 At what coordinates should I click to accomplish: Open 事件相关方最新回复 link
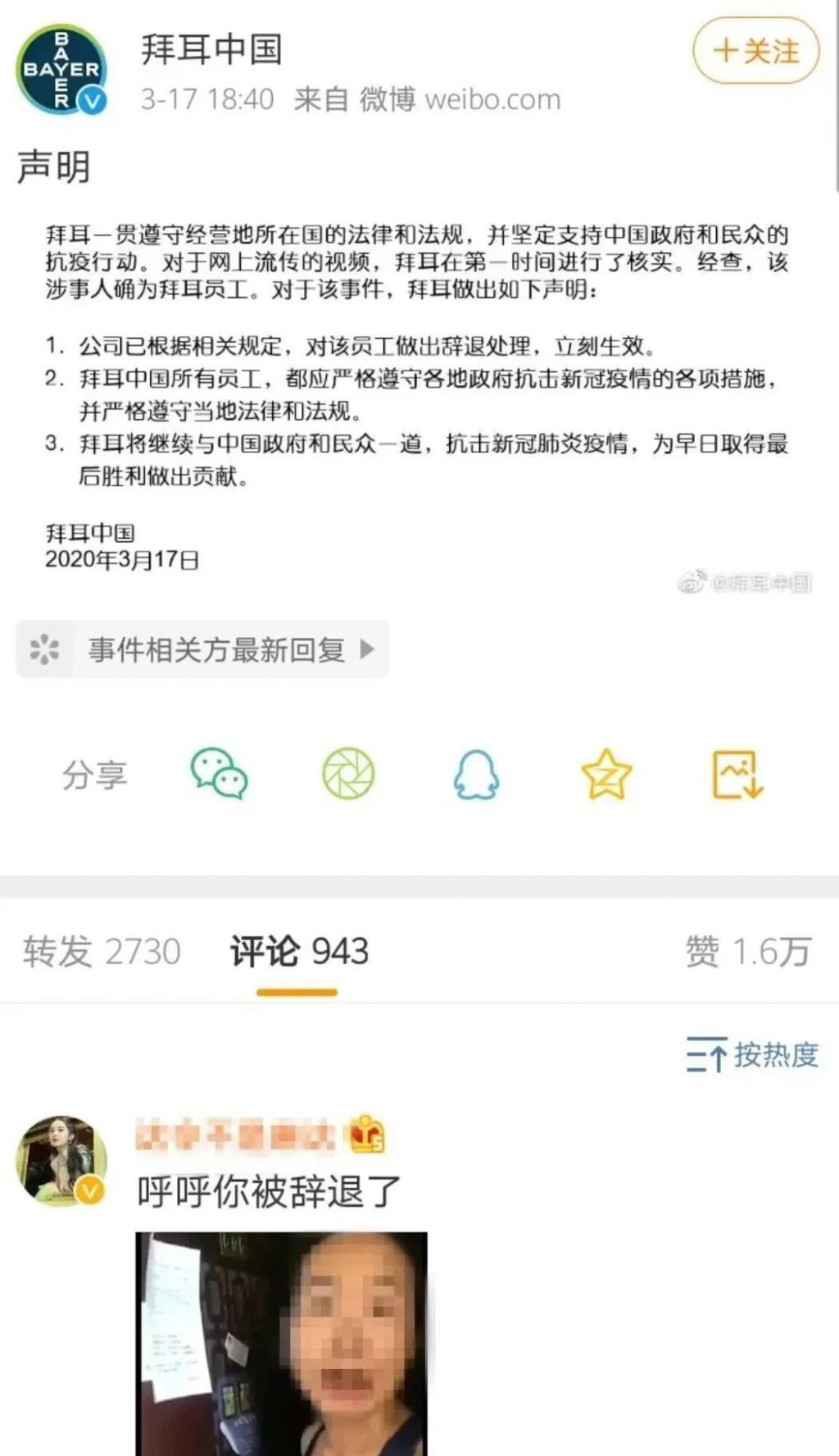pos(202,650)
